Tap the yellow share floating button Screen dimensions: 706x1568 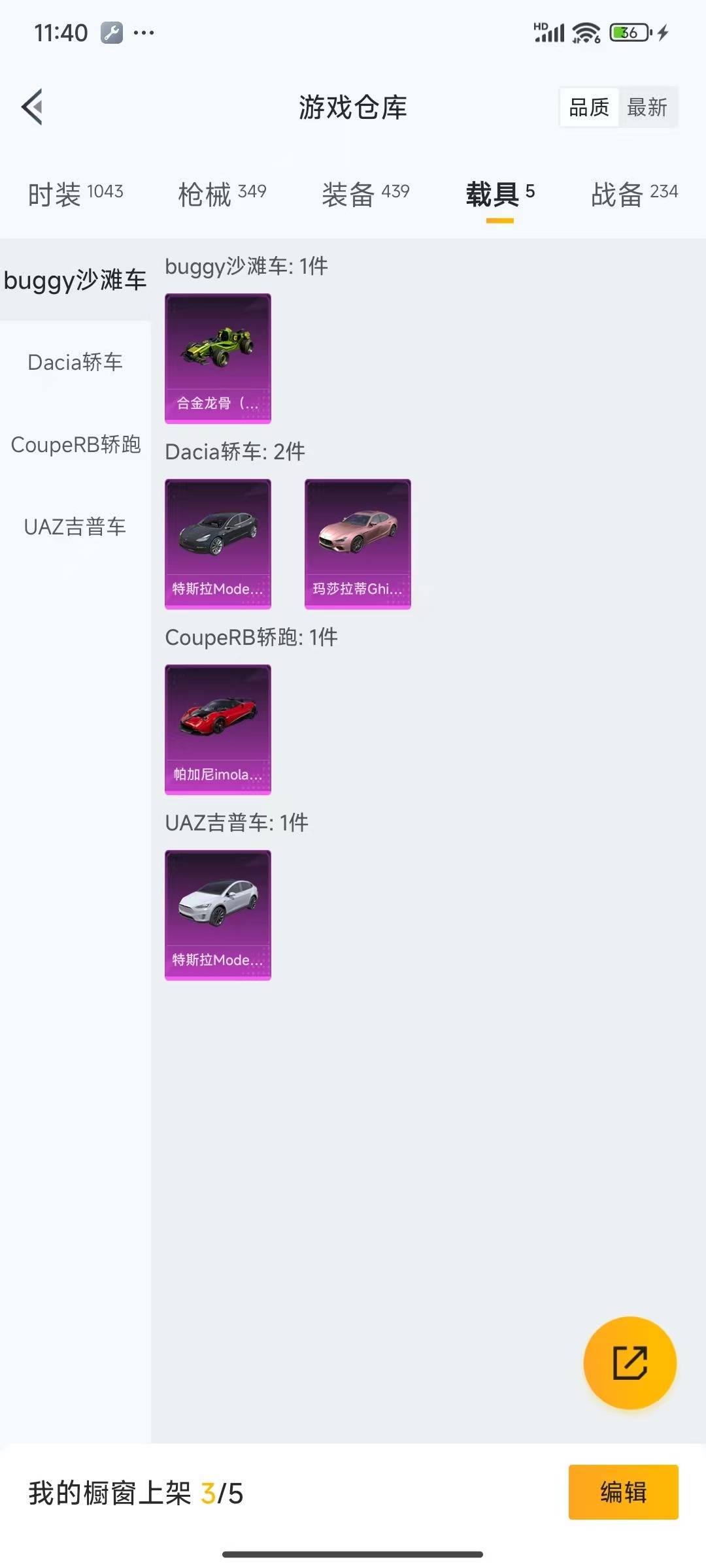click(x=630, y=1362)
